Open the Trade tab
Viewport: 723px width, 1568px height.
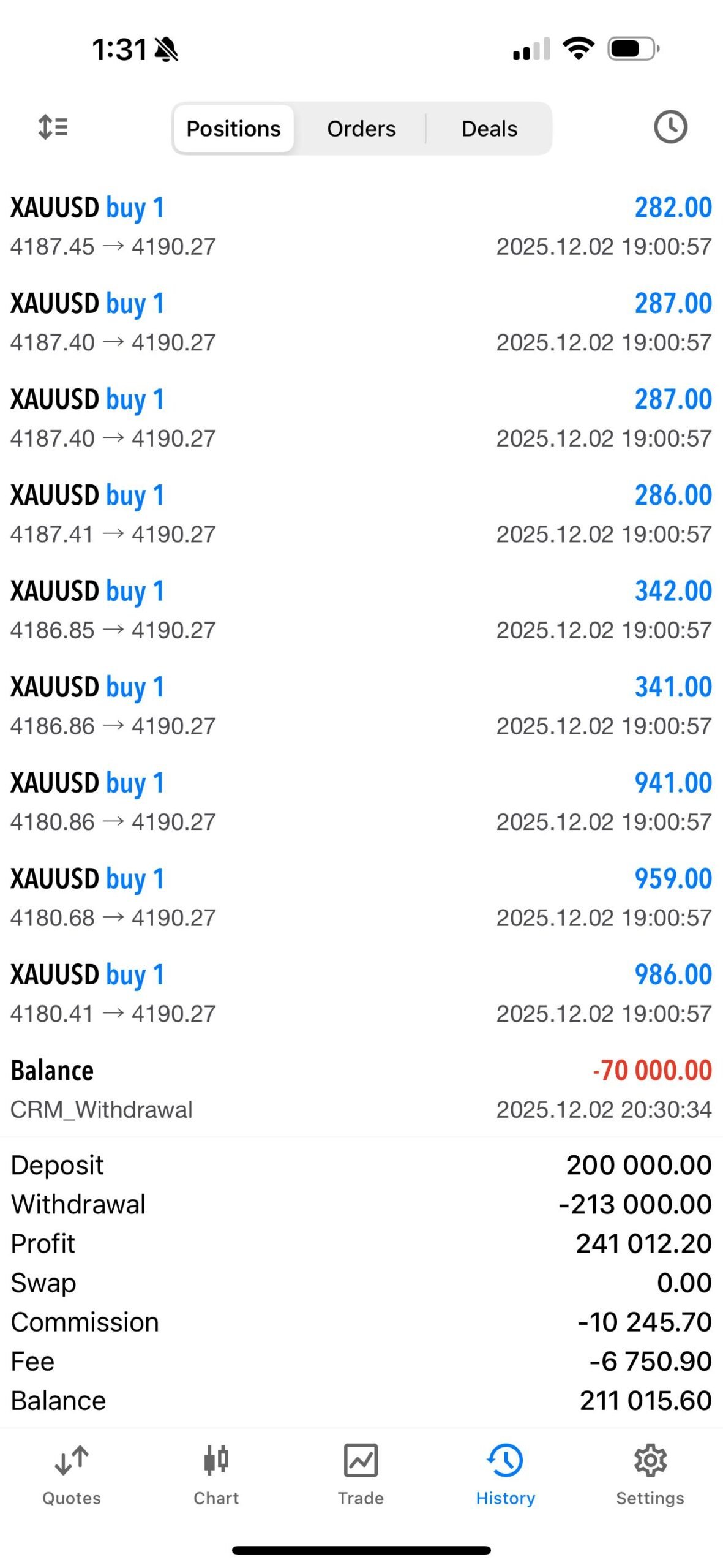[361, 1474]
